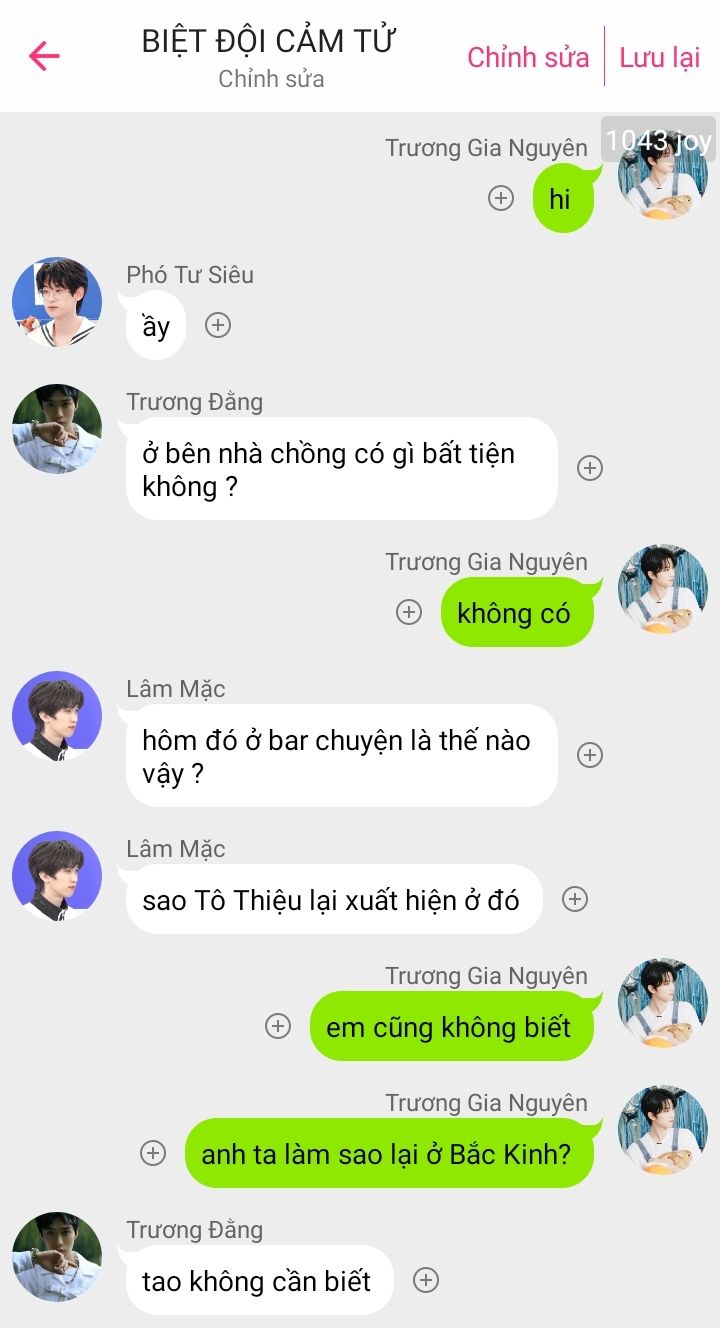Tap Trương Gia Nguyên's avatar by "không có"
Image resolution: width=720 pixels, height=1328 pixels.
click(662, 589)
